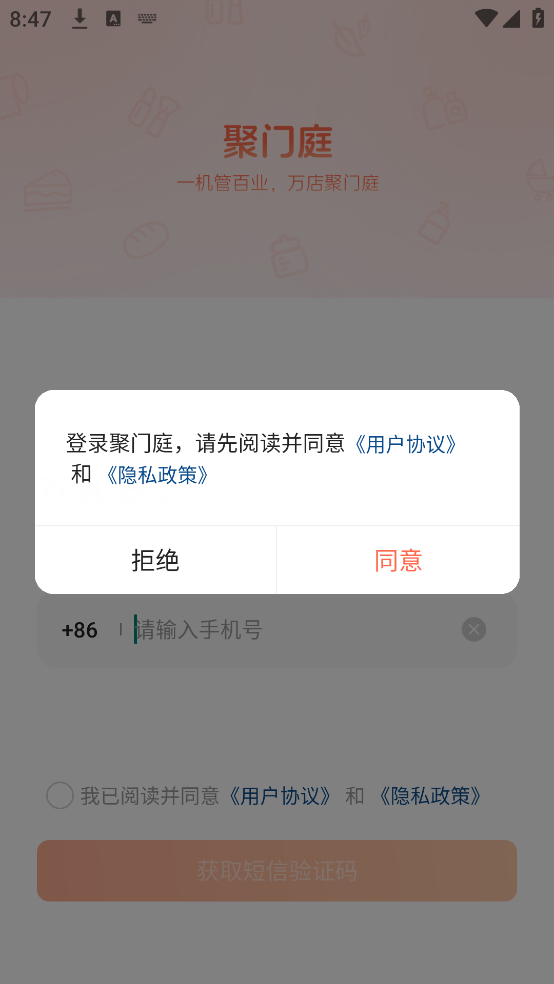
Task: Tap 拒绝 to decline the agreement
Action: click(156, 560)
